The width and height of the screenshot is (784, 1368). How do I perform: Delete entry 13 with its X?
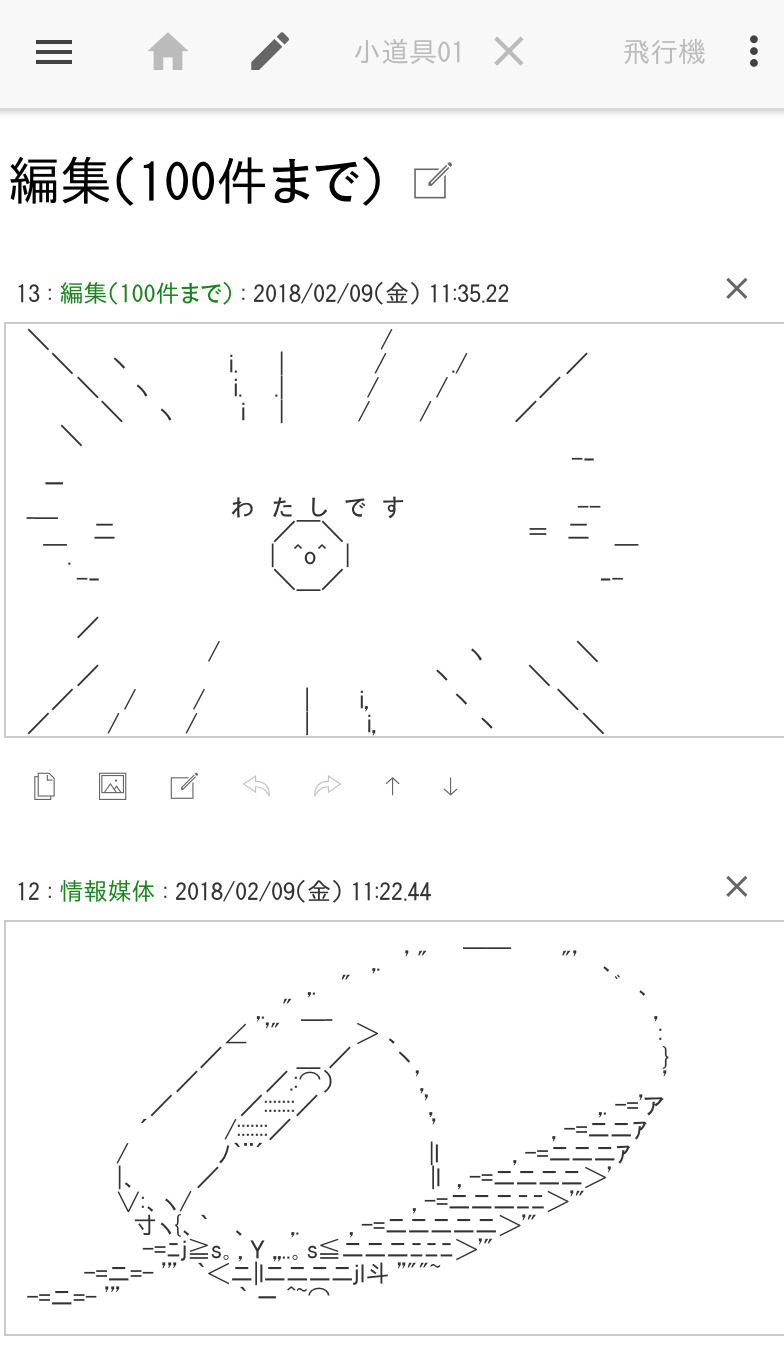click(x=736, y=289)
